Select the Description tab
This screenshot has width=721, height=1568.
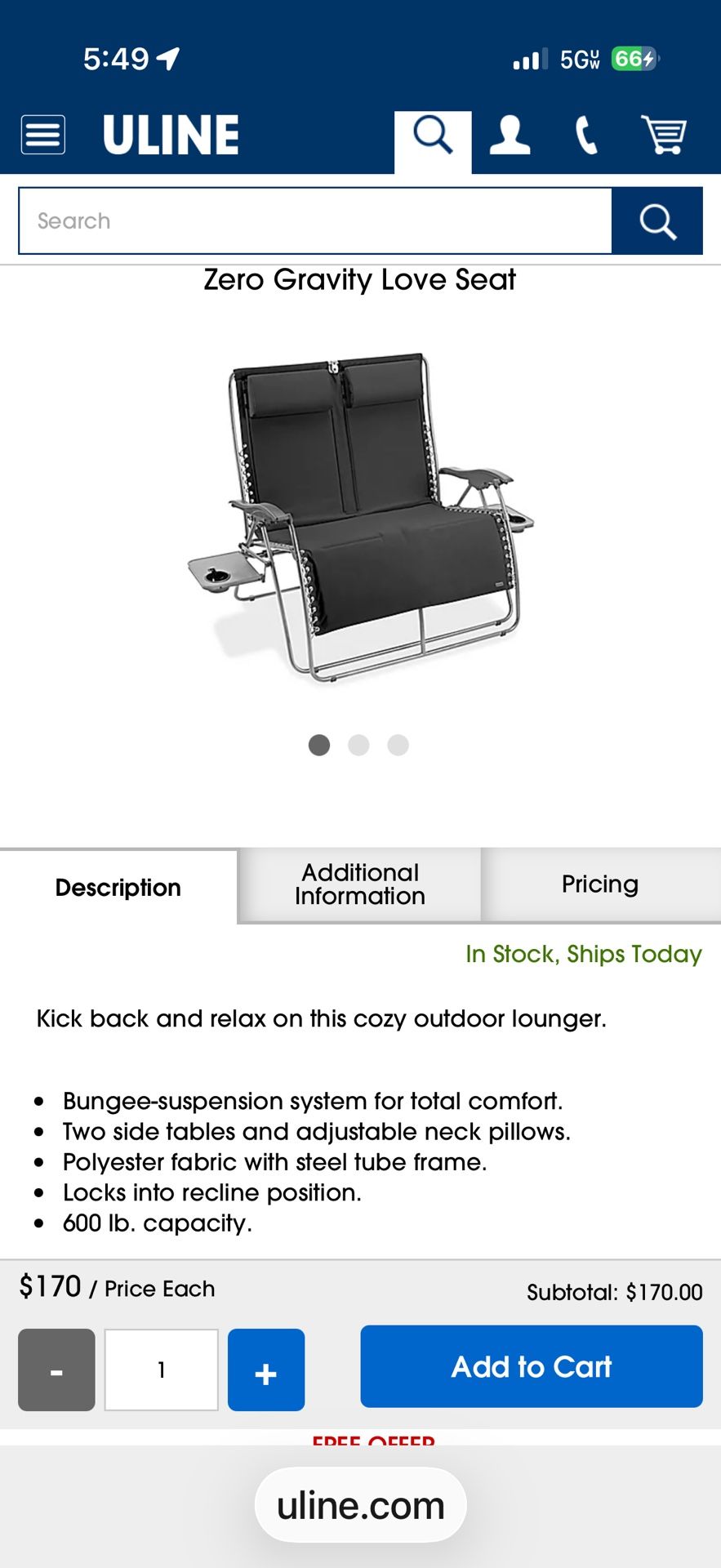coord(118,887)
